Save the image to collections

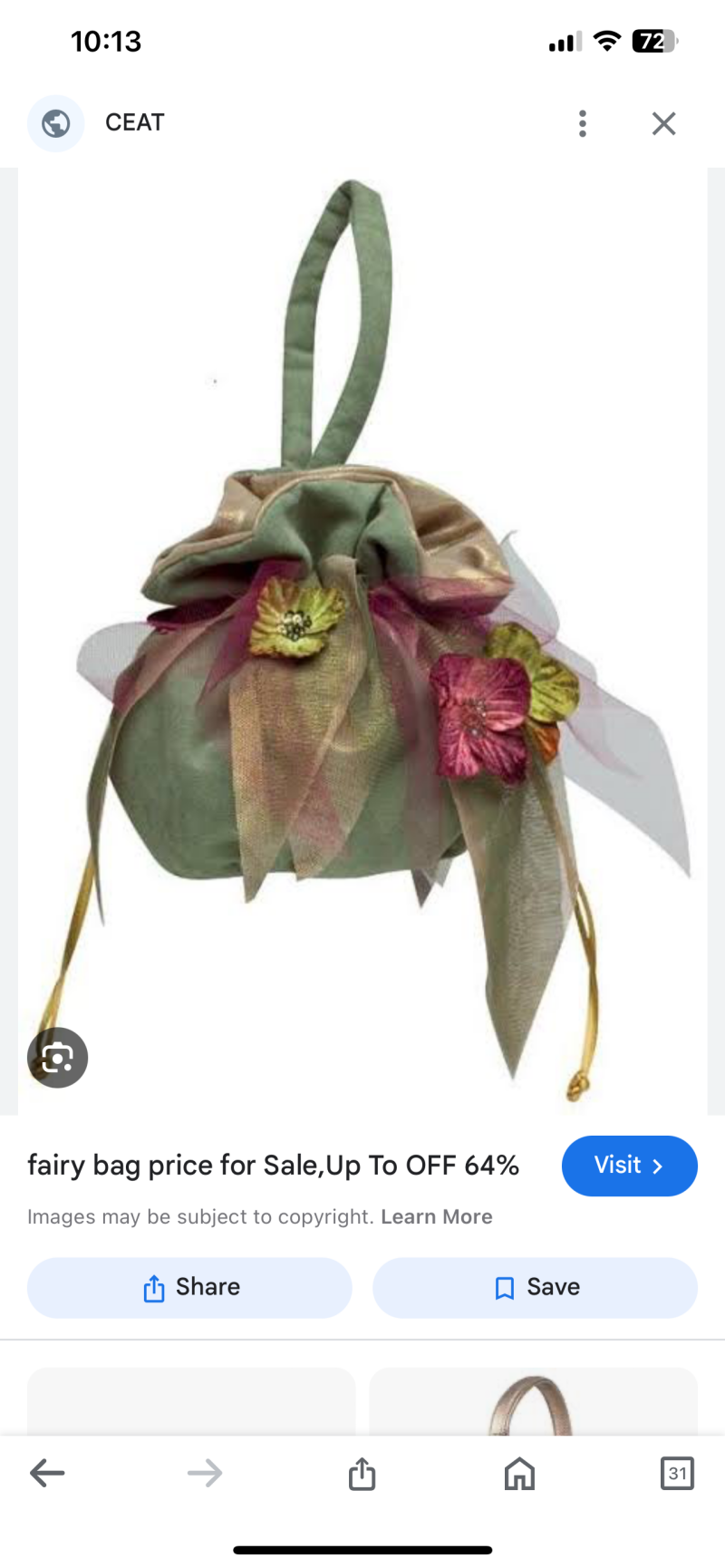pos(535,1287)
